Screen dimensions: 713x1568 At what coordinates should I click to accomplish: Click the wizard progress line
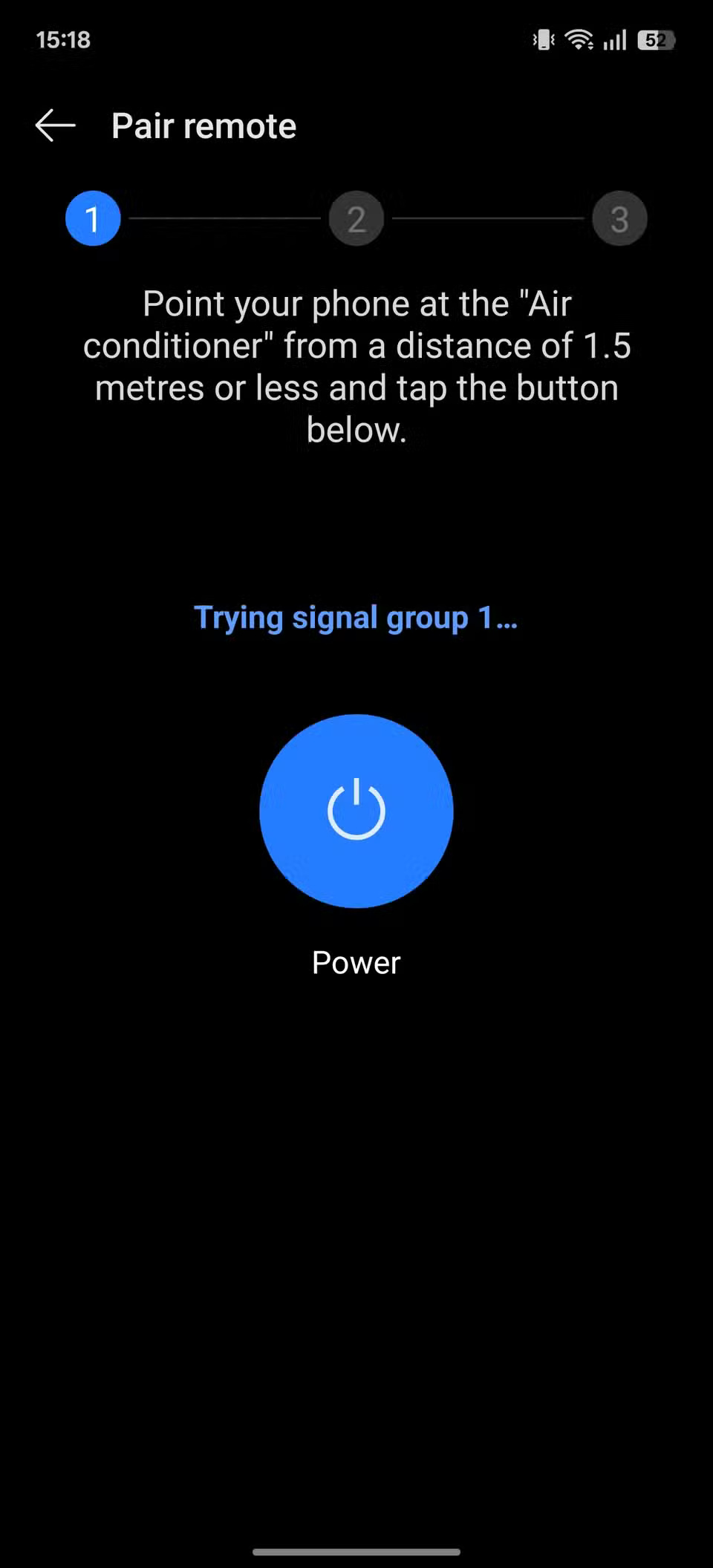tap(356, 218)
